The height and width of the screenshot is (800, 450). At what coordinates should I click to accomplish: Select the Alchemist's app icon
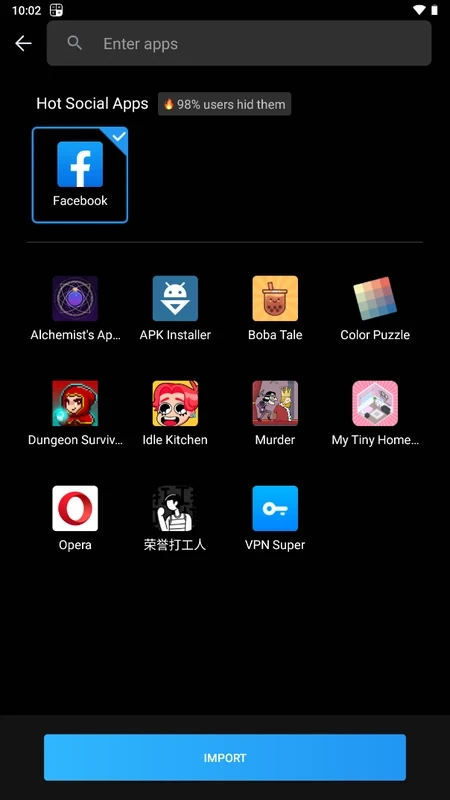pos(75,298)
